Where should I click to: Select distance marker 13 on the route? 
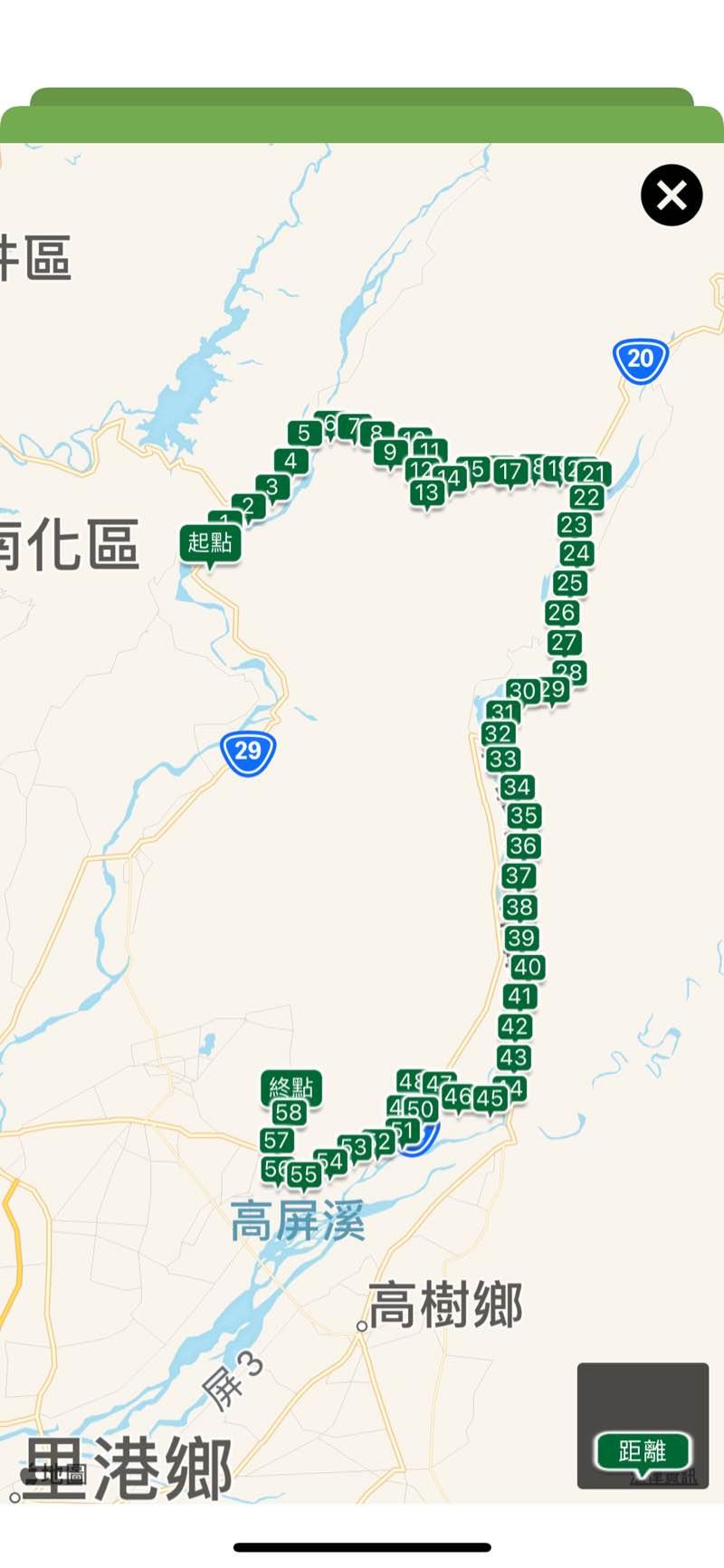tap(427, 492)
